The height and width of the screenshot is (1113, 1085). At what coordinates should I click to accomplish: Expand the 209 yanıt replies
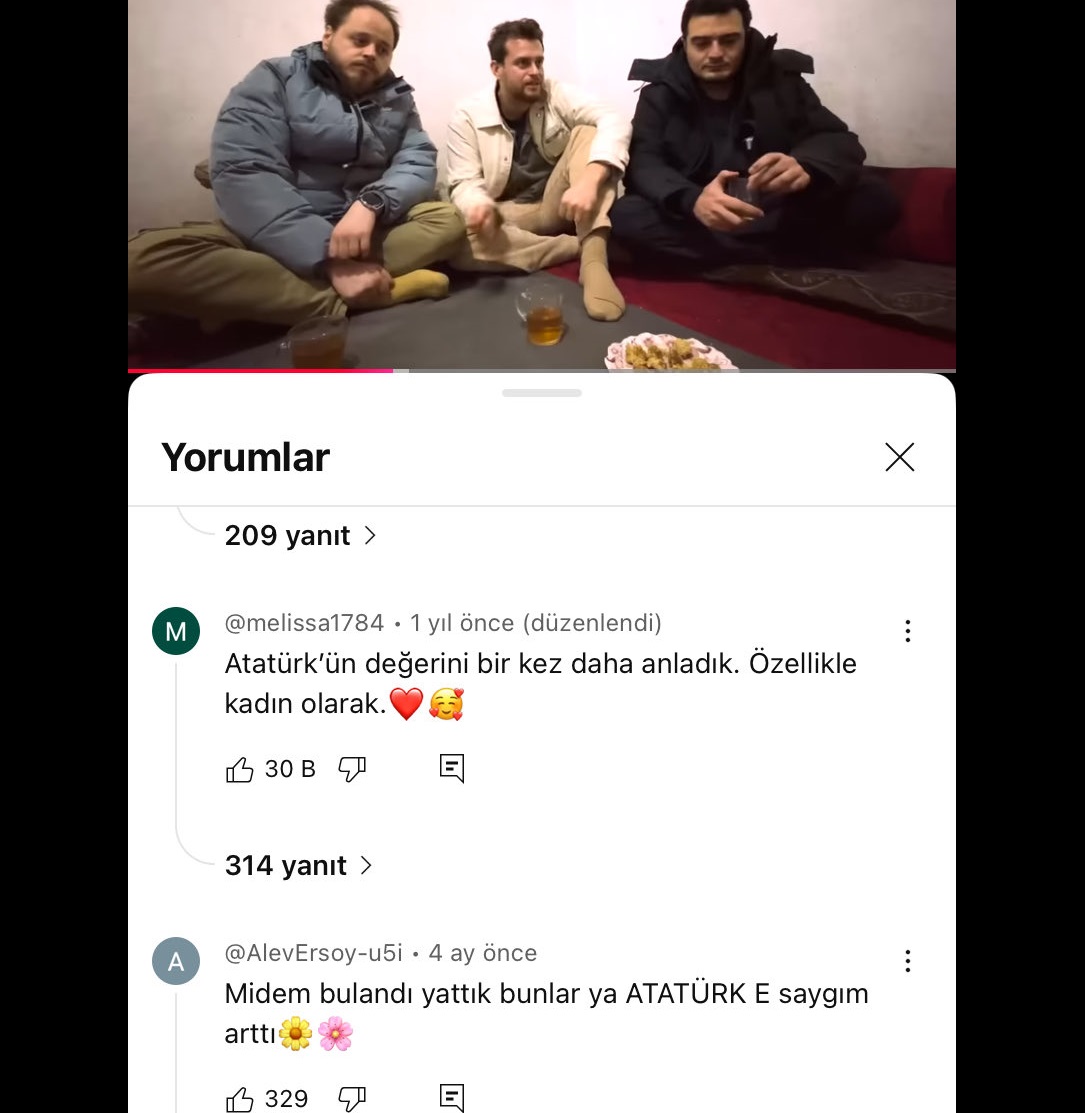coord(300,536)
